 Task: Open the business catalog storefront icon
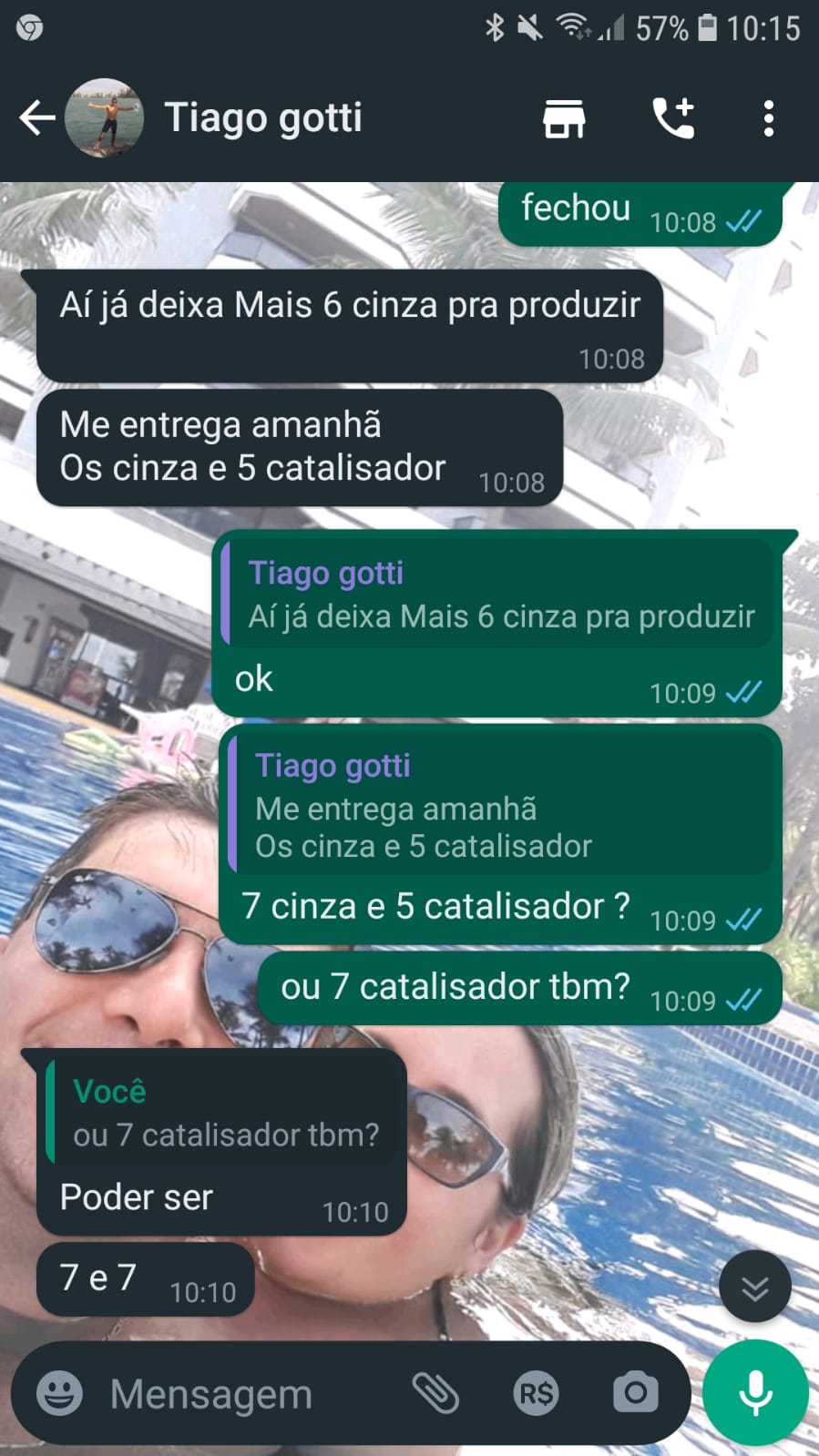pyautogui.click(x=564, y=118)
